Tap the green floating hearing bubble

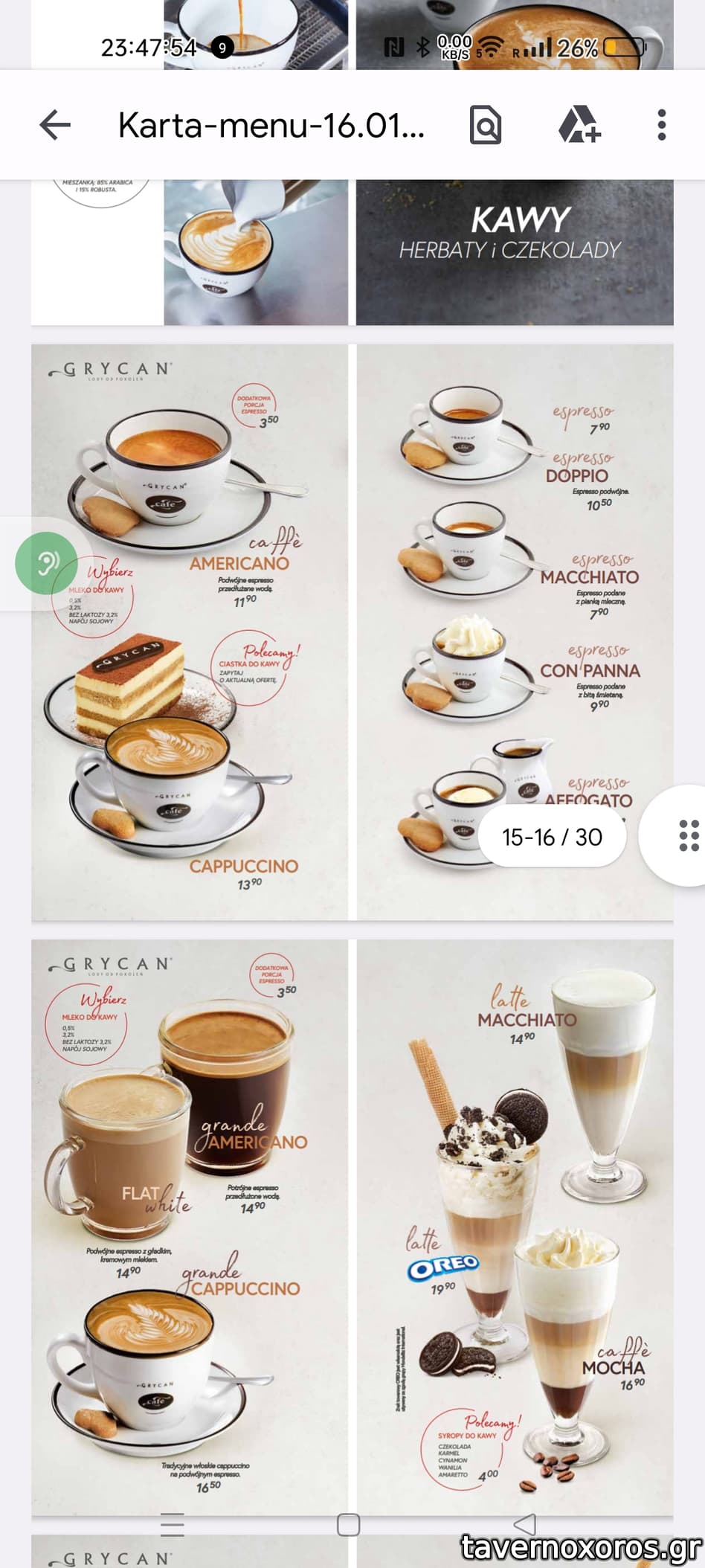(x=46, y=563)
